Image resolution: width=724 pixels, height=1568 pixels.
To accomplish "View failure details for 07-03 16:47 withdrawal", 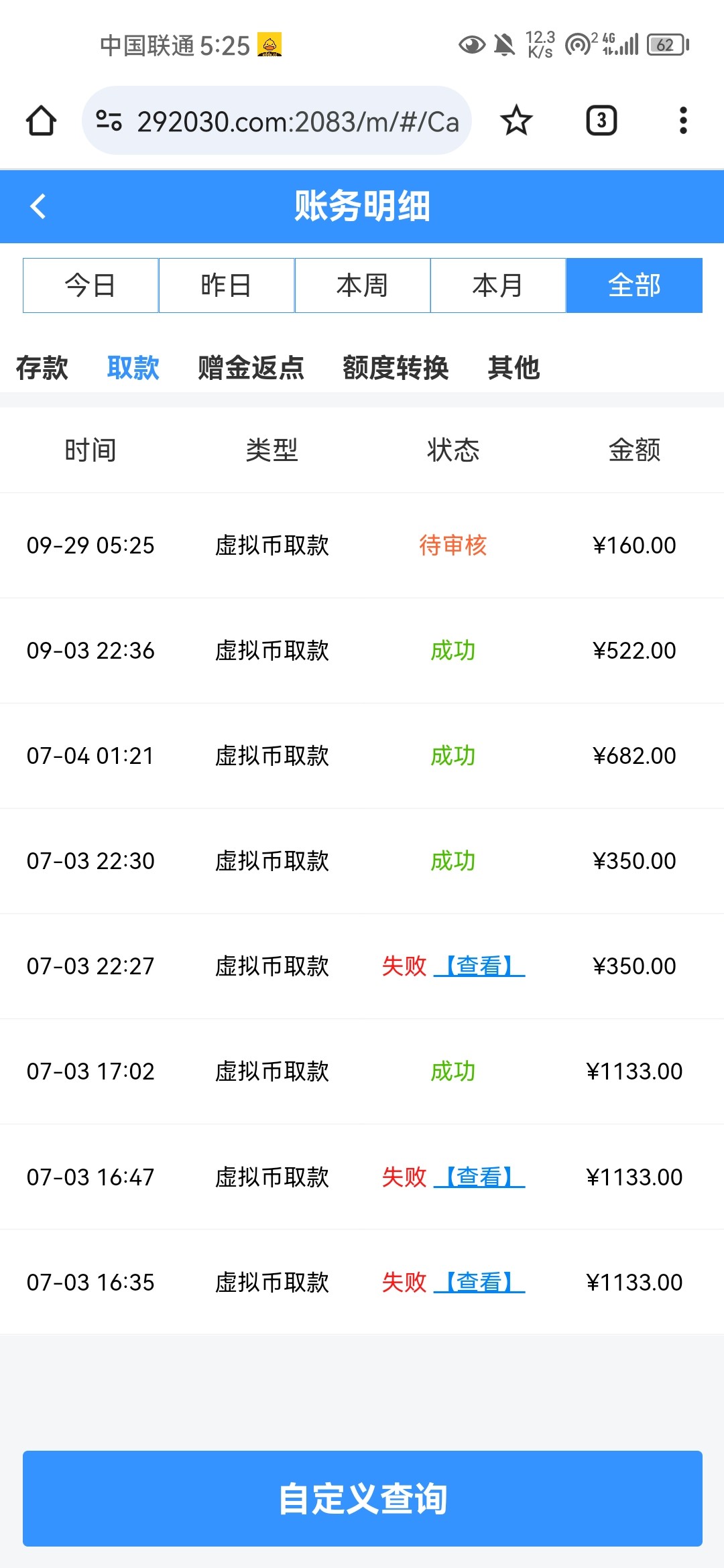I will click(479, 1177).
